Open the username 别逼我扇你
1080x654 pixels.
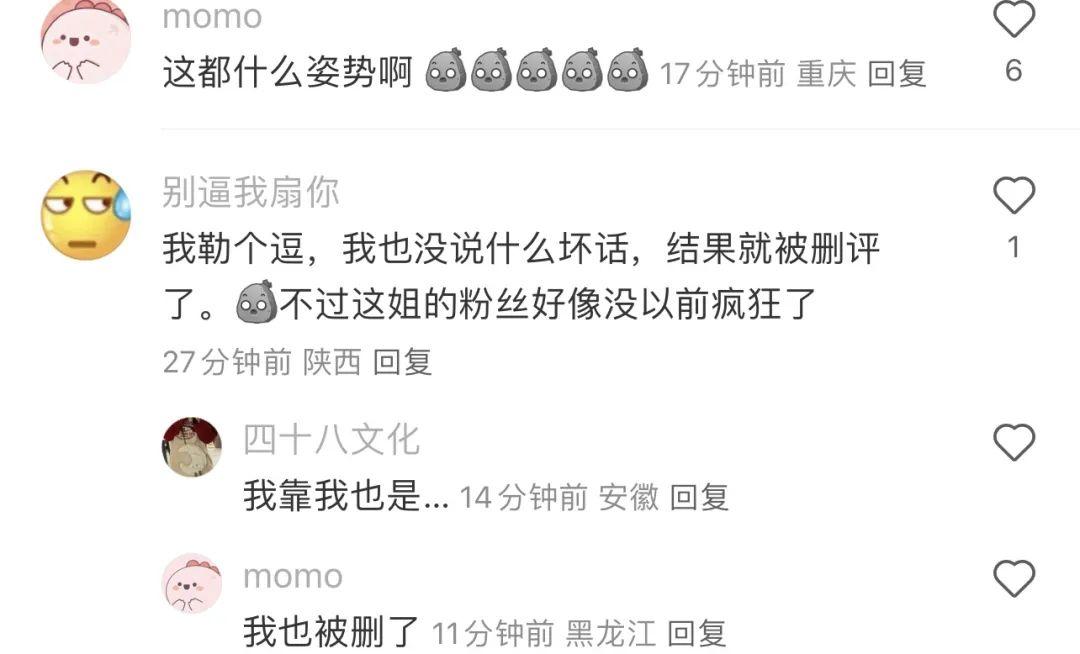pos(250,192)
